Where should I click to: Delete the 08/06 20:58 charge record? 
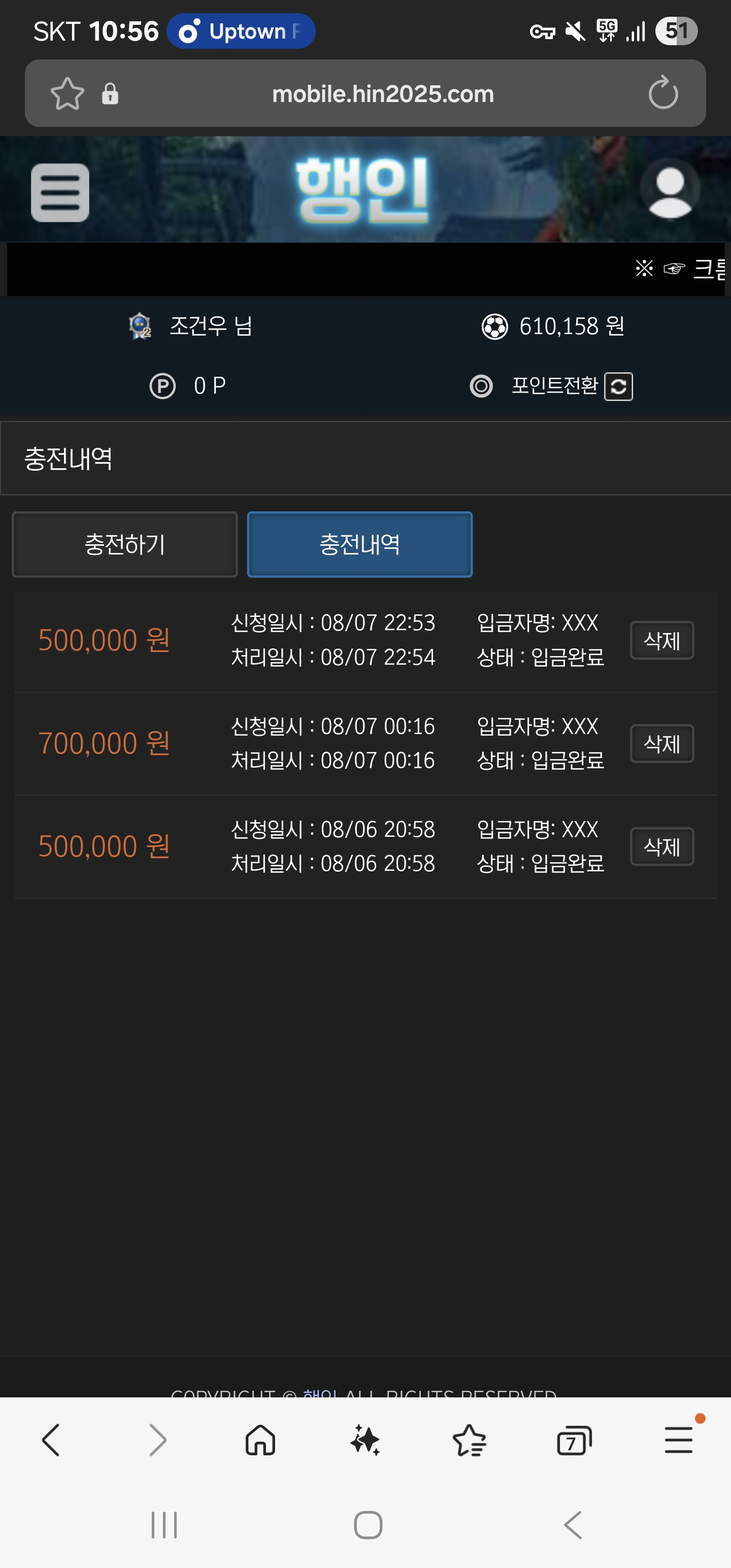click(x=661, y=846)
